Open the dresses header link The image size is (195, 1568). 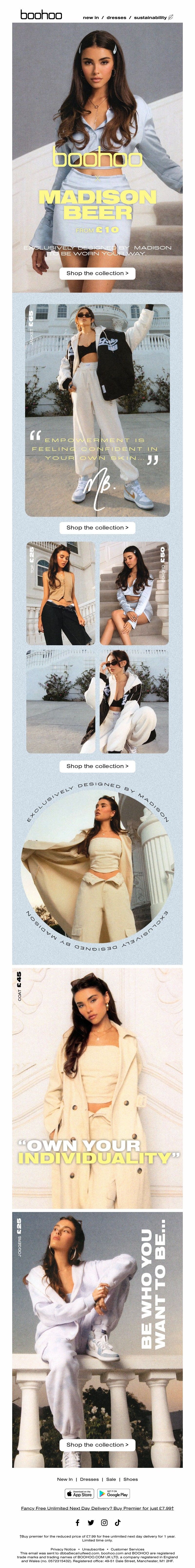click(117, 18)
